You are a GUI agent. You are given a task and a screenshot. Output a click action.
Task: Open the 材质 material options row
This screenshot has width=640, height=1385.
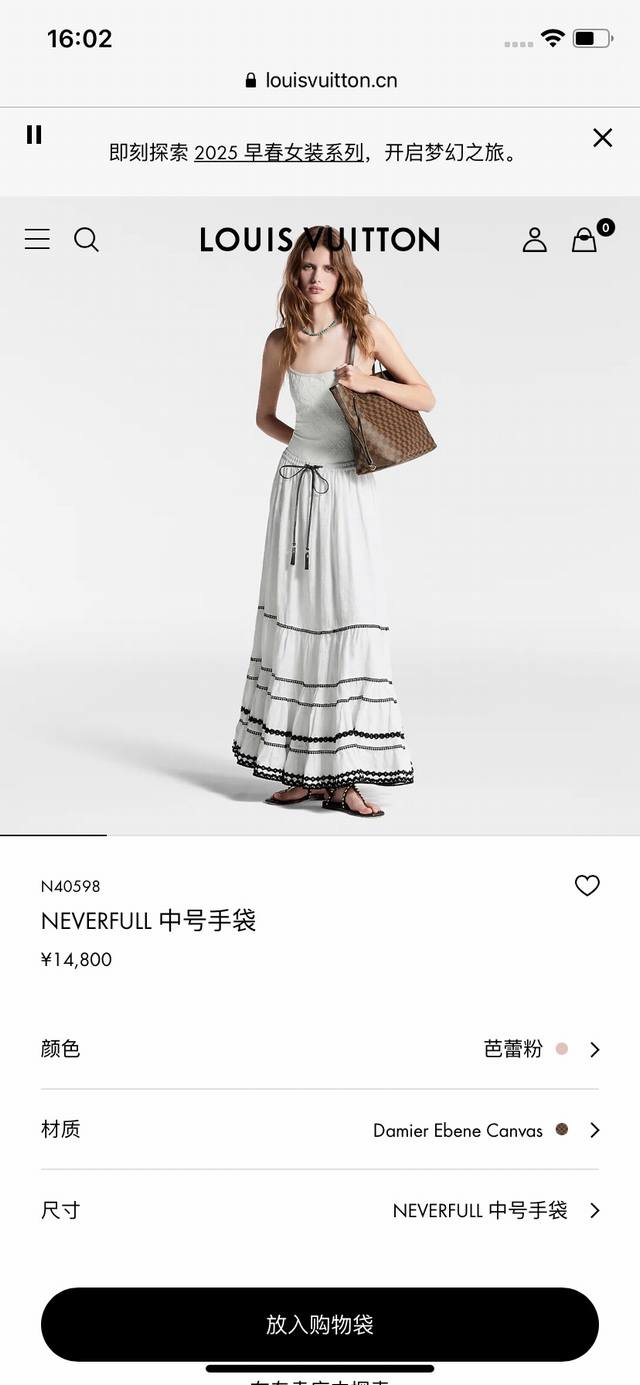[x=320, y=1130]
